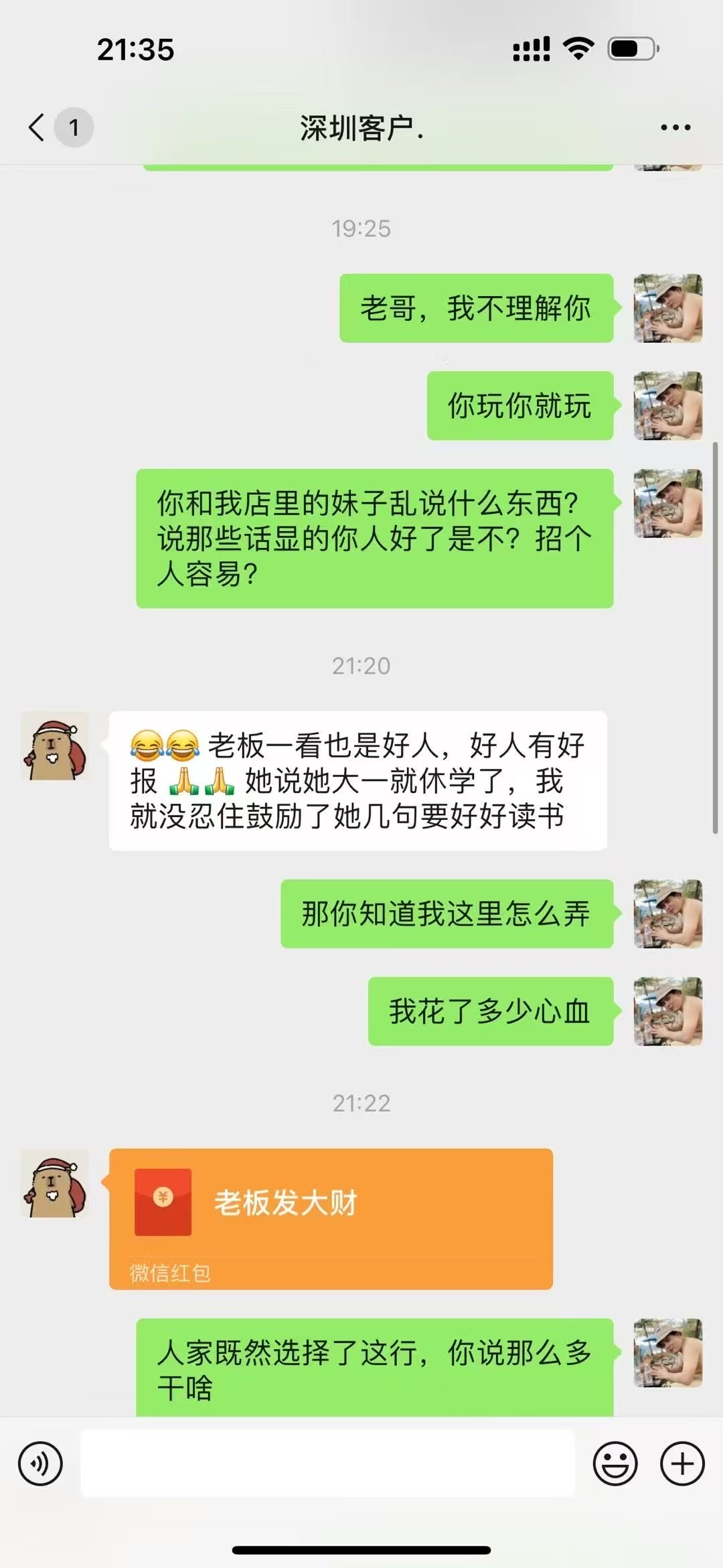This screenshot has height=1568, width=723.
Task: Tap the message text field
Action: tap(327, 1464)
